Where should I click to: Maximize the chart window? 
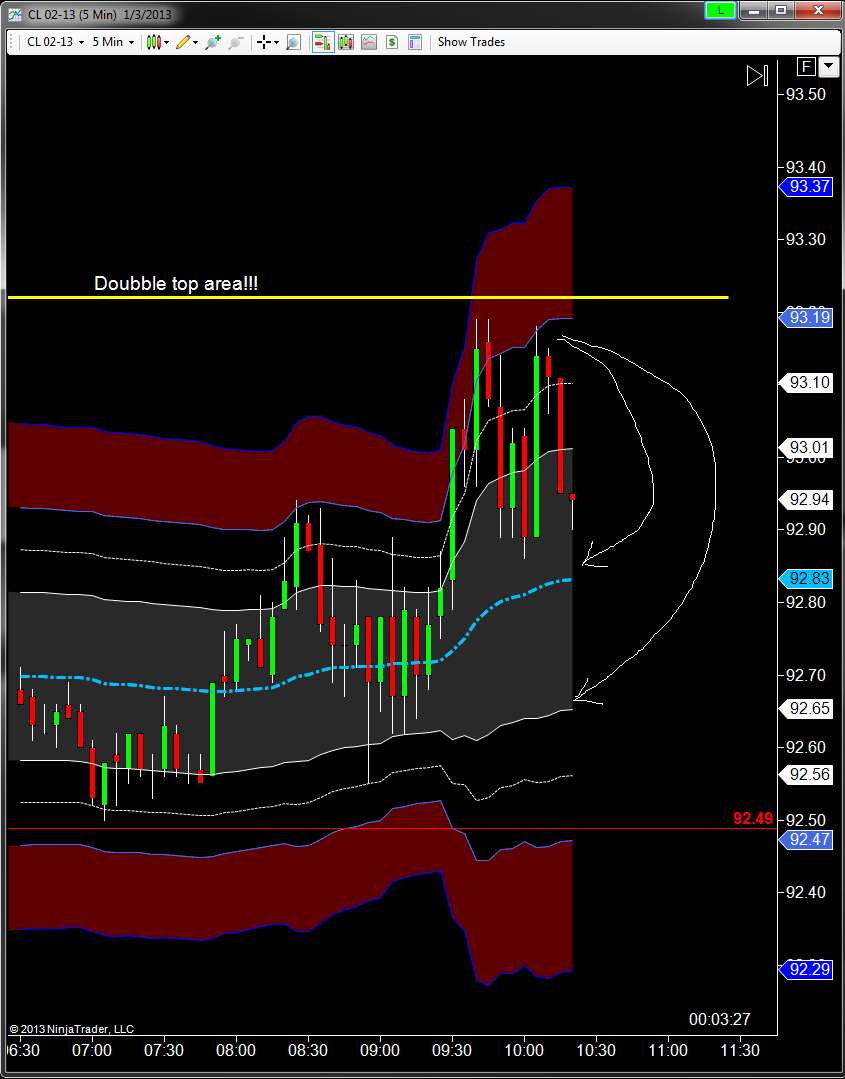coord(781,10)
